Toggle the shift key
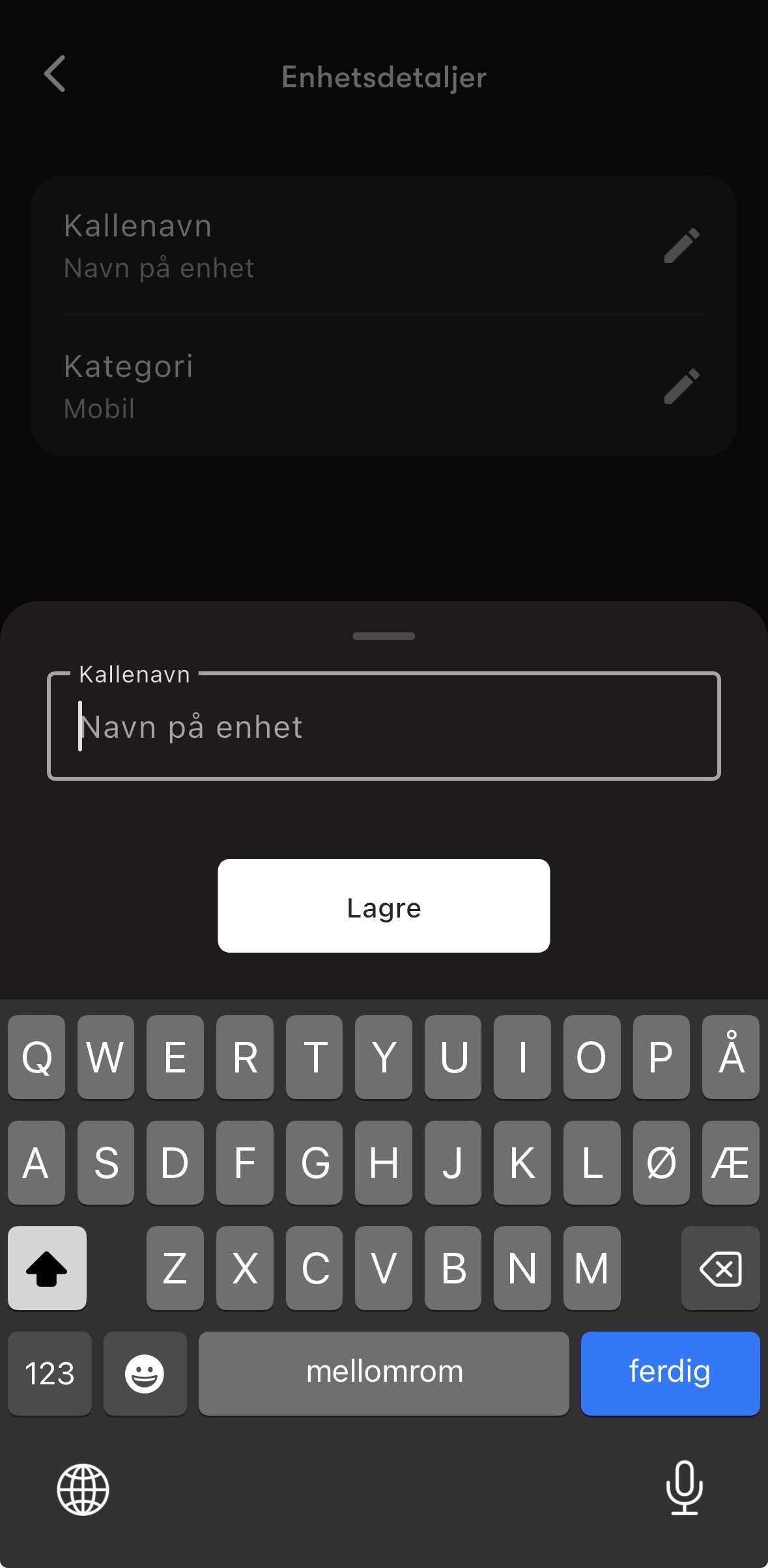 [x=47, y=1268]
